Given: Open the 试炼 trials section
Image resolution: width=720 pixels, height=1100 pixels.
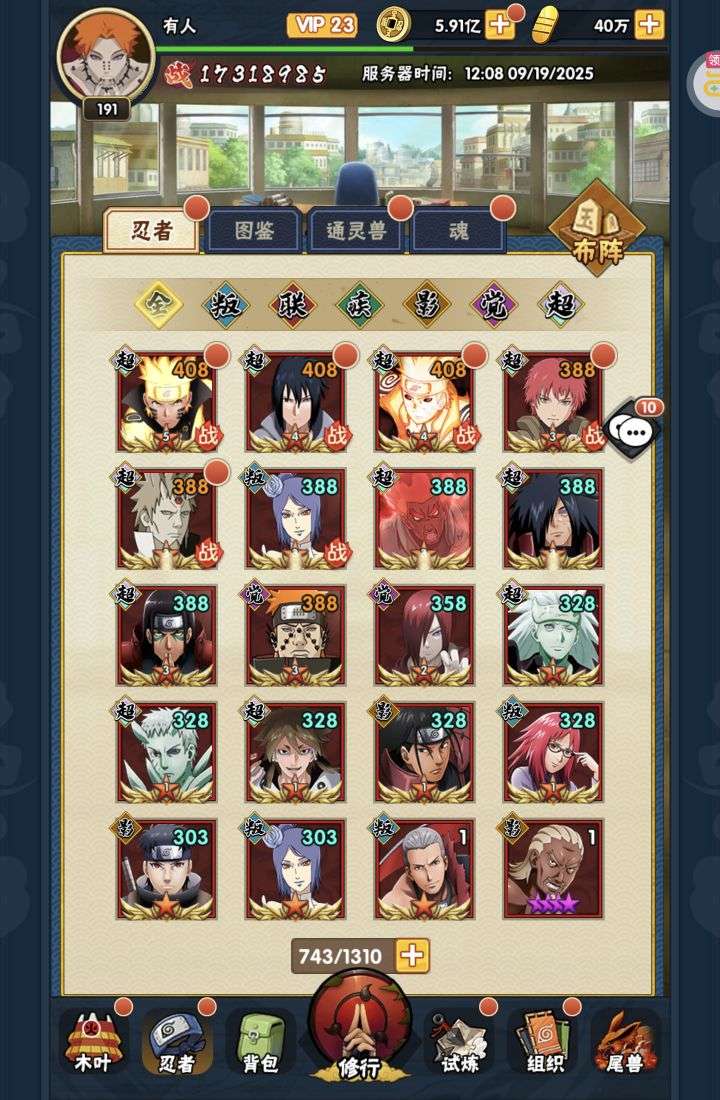Looking at the screenshot, I should [x=460, y=1042].
